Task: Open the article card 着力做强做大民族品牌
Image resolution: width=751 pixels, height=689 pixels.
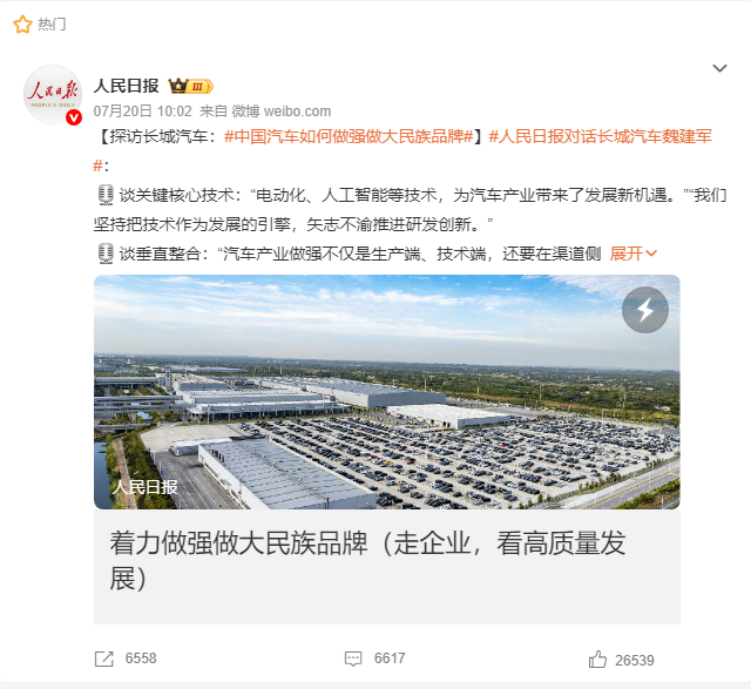Action: (386, 558)
